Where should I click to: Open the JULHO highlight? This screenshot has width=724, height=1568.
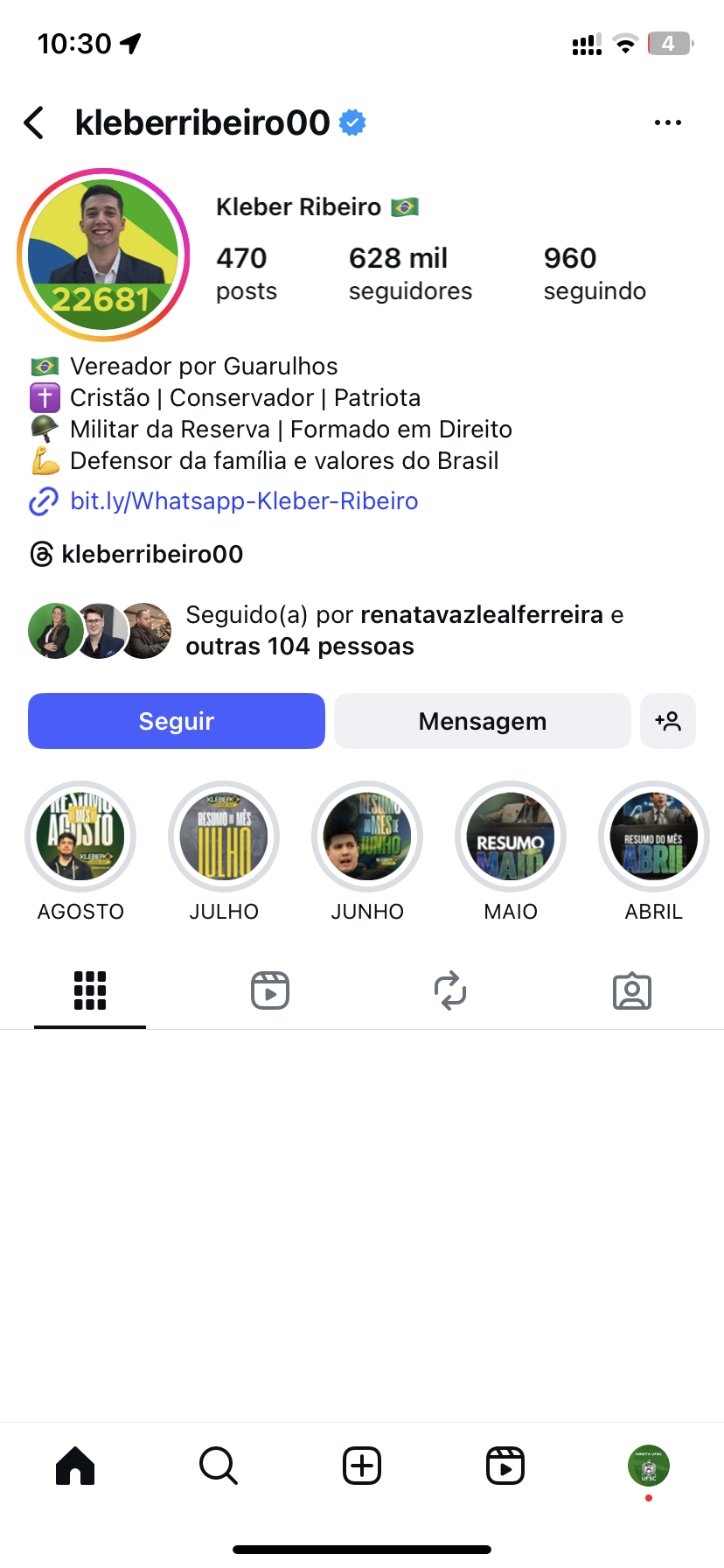pos(224,836)
